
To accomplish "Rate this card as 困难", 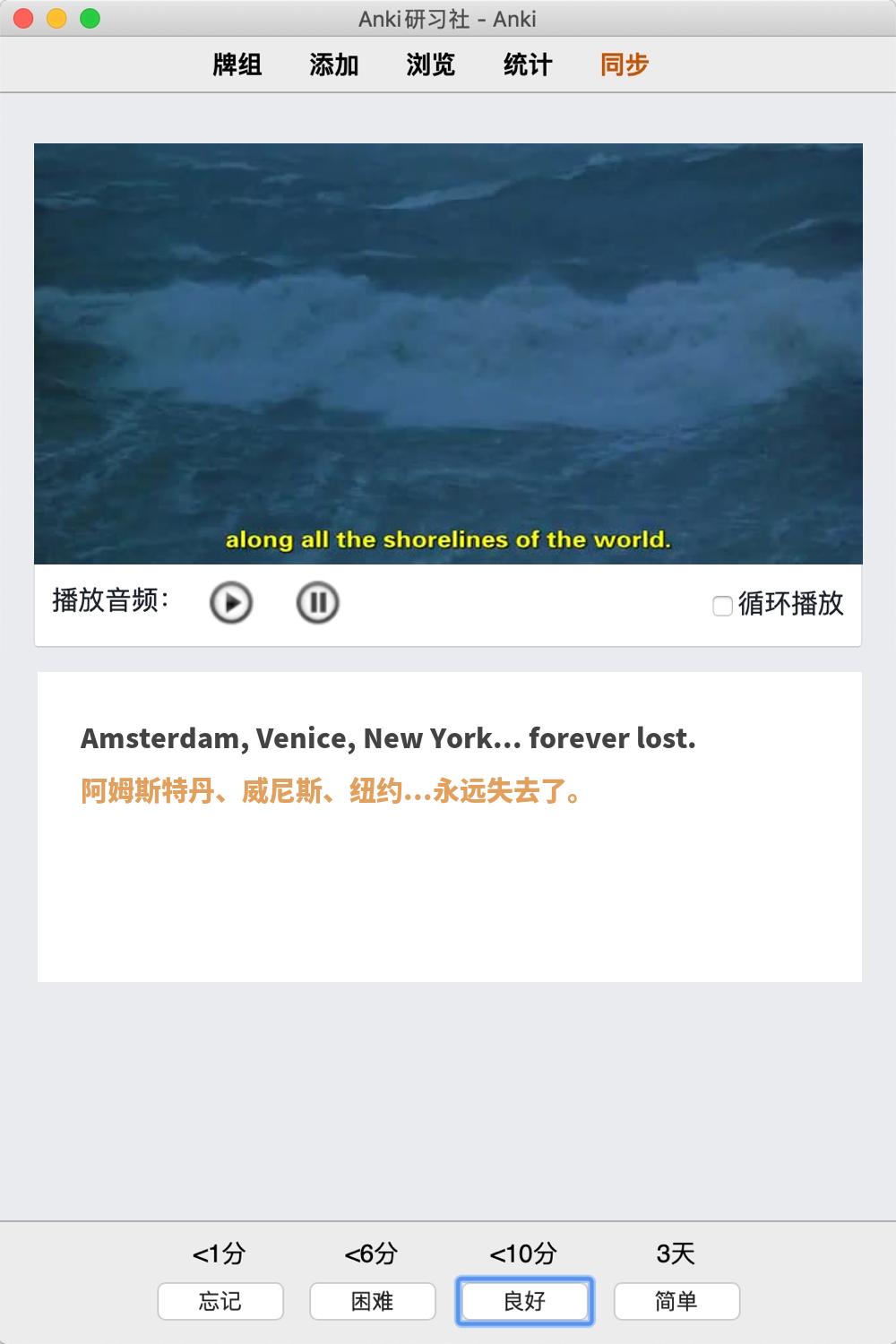I will click(373, 1301).
